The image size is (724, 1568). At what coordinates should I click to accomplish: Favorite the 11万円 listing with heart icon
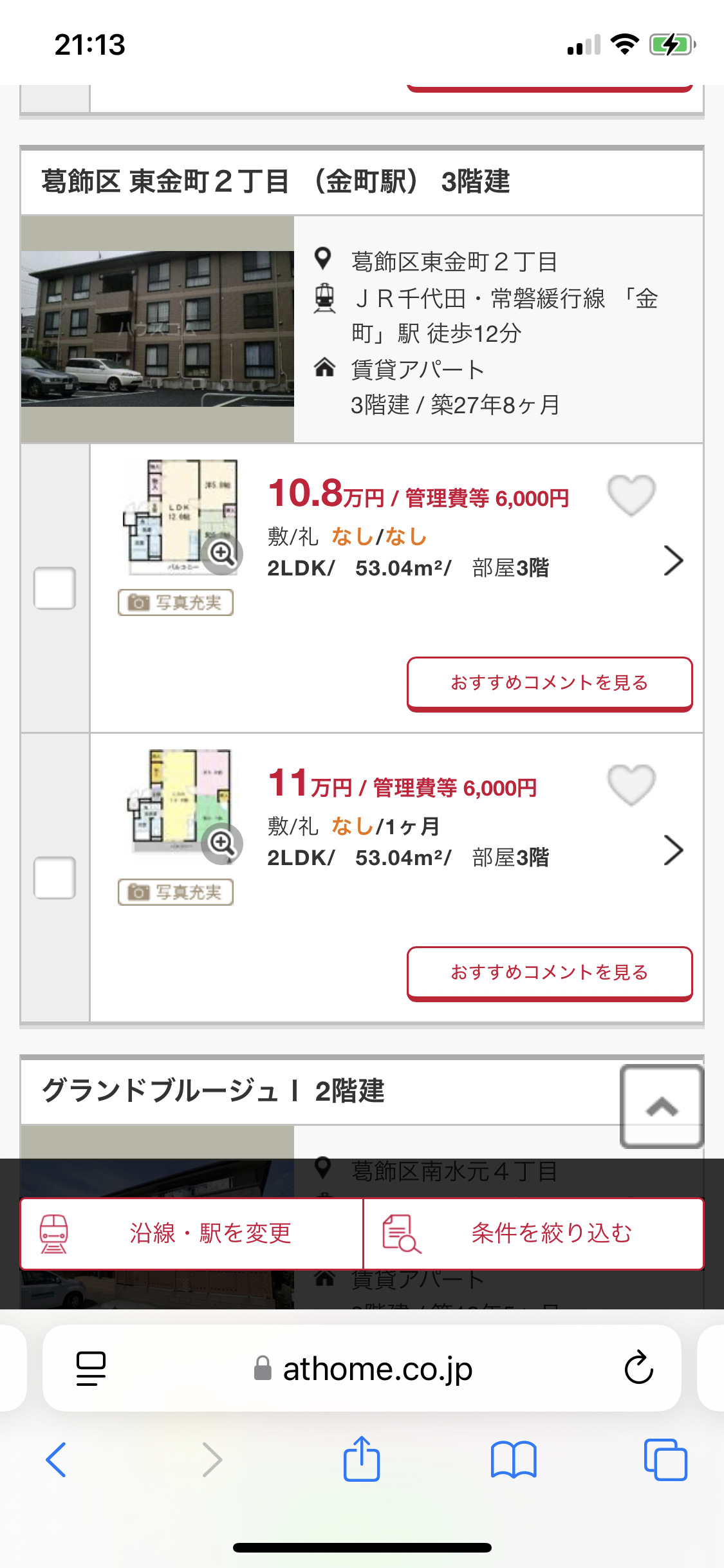tap(631, 785)
